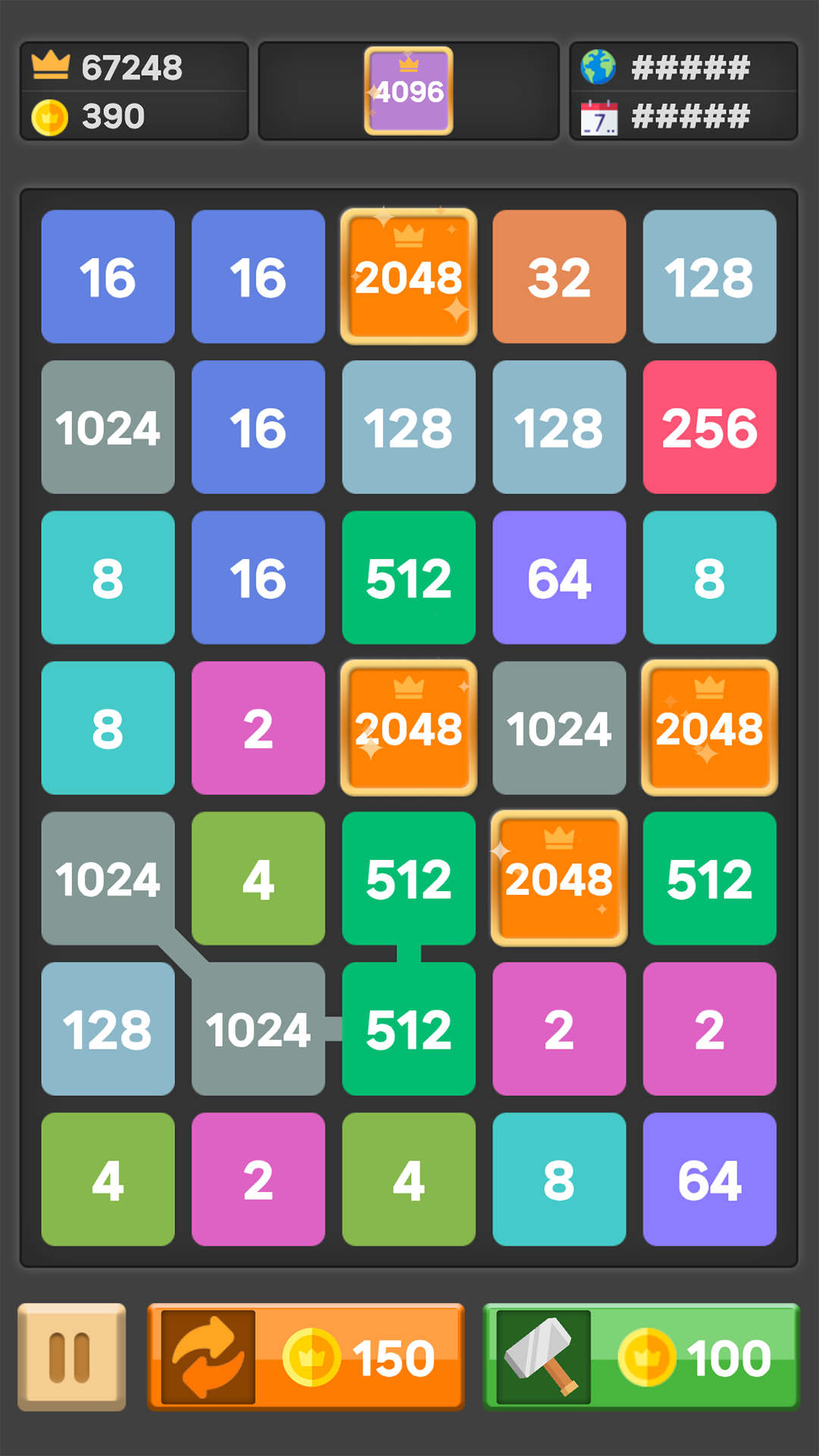Select the 32 tile
This screenshot has width=819, height=1456.
[560, 277]
